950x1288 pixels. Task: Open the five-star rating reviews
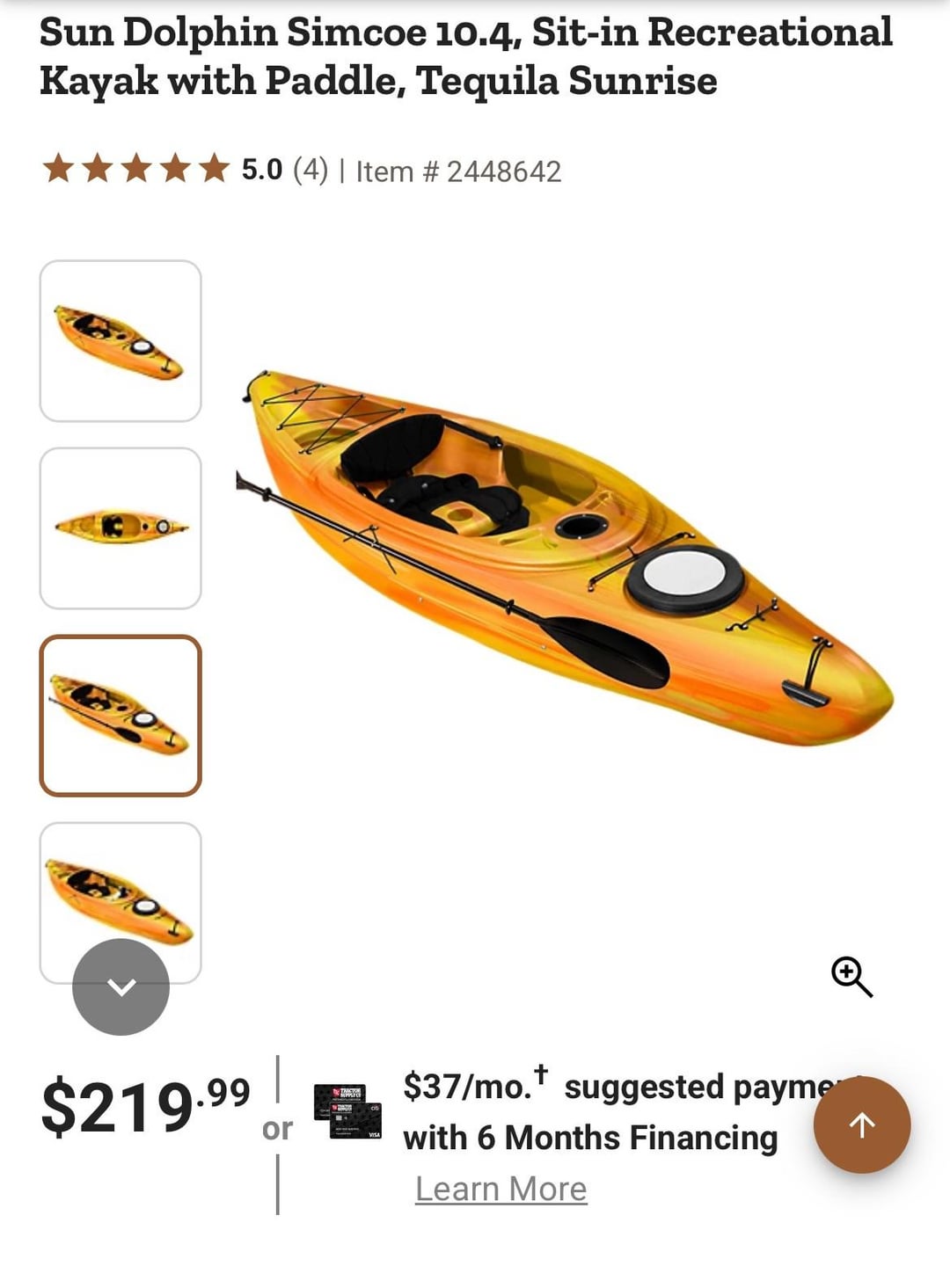(136, 168)
